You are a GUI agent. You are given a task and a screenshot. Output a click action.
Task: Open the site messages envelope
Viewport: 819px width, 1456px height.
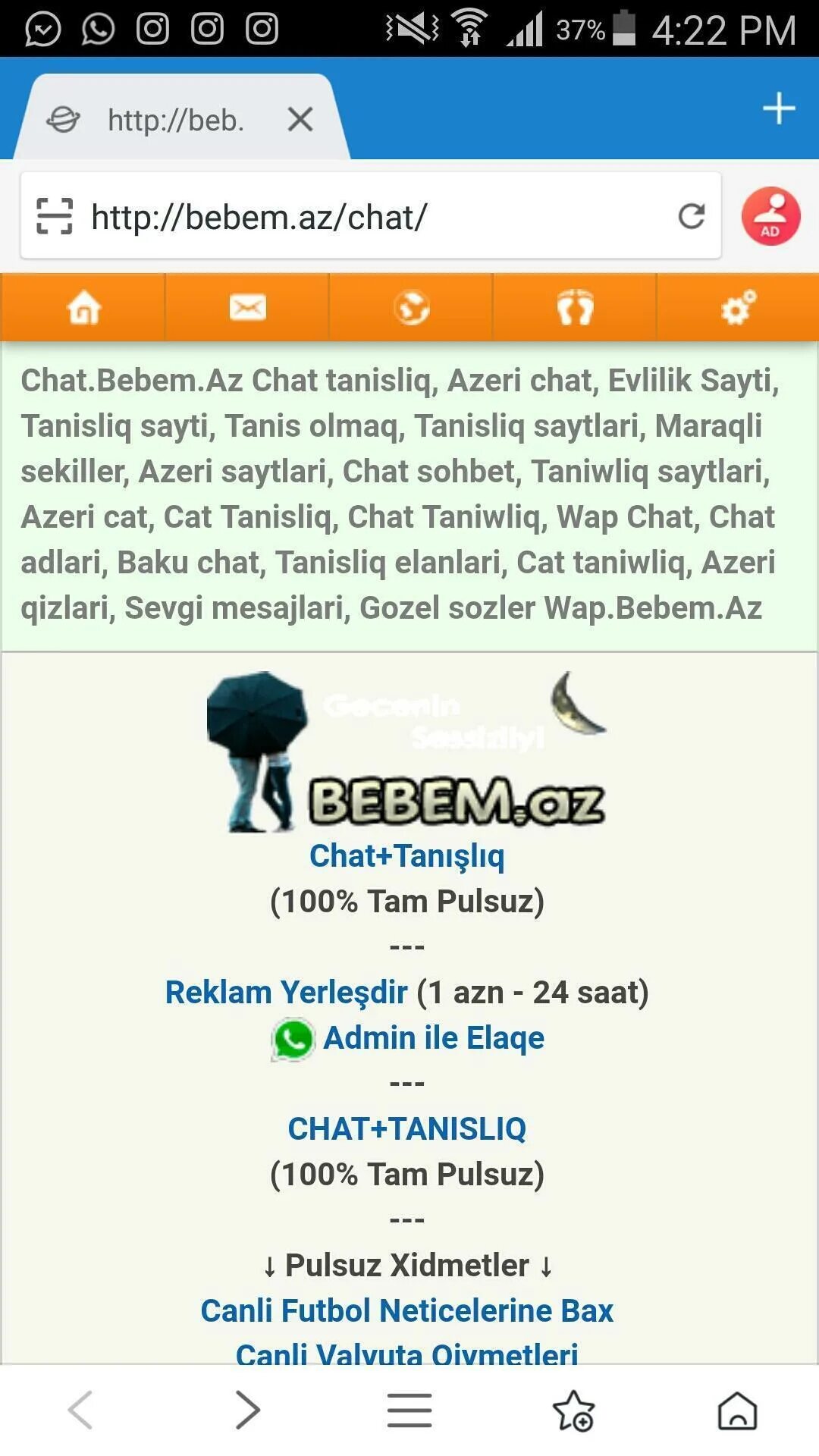tap(247, 308)
